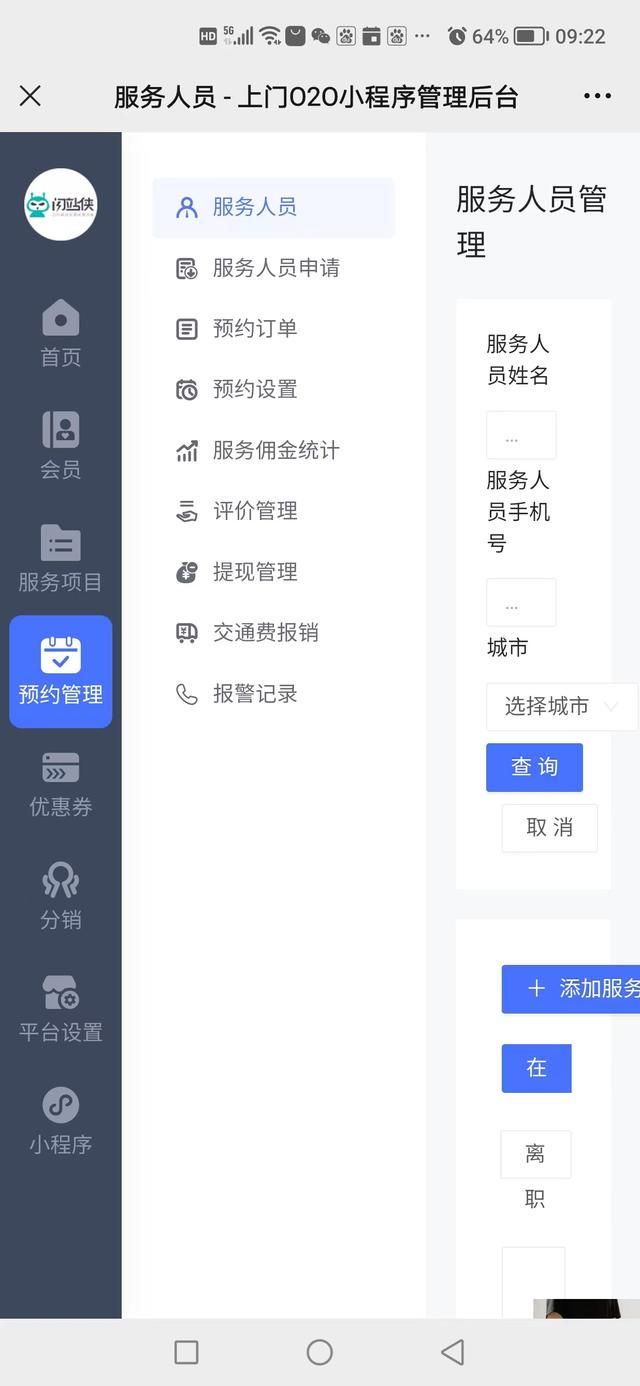The width and height of the screenshot is (640, 1386).
Task: Open 报警记录
Action: 273,694
